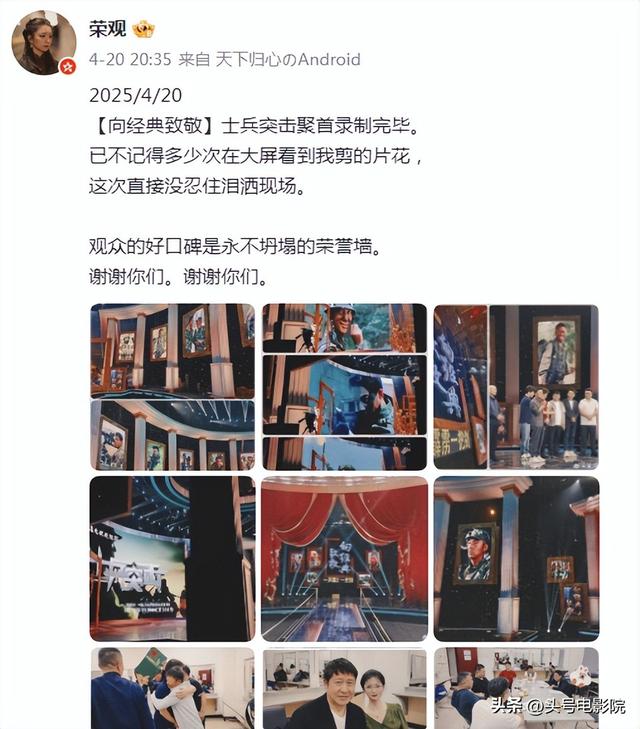Image resolution: width=640 pixels, height=729 pixels.
Task: View photo of dark stage title screen
Action: pos(172,558)
